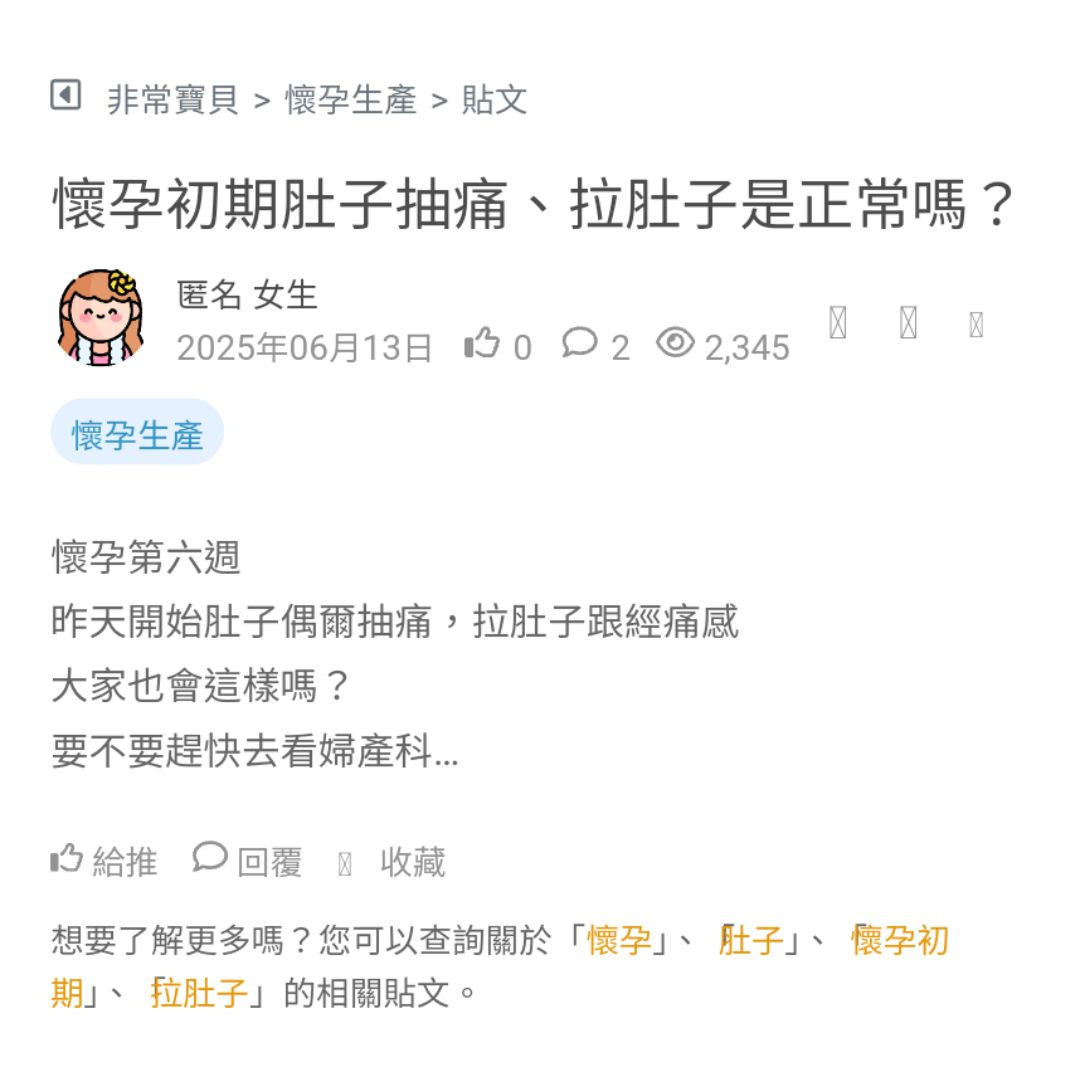The height and width of the screenshot is (1080, 1080).
Task: Open the 非常寶貝 breadcrumb link
Action: [x=173, y=100]
